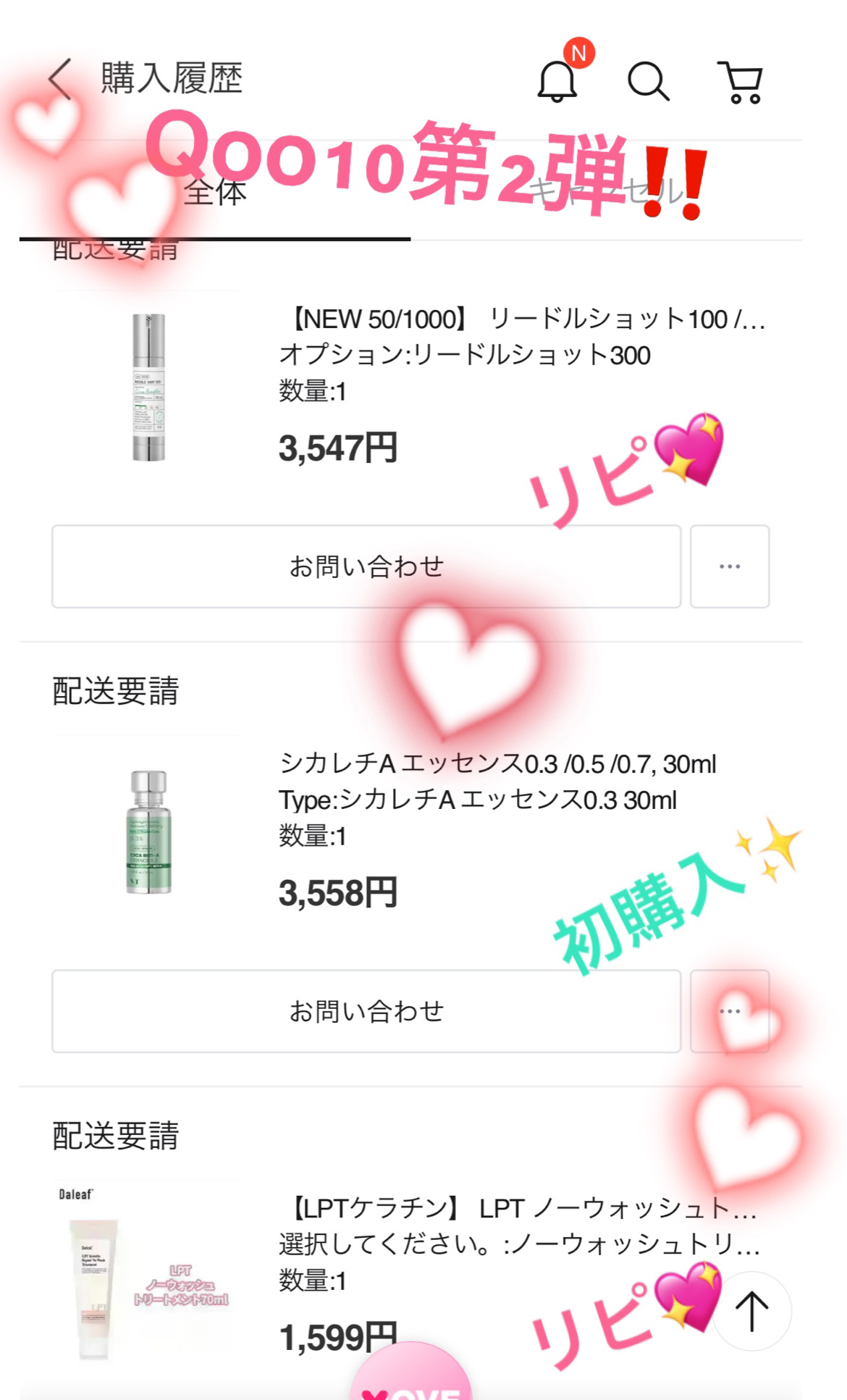
Task: Tap the first order's 配送要請 status
Action: (116, 250)
